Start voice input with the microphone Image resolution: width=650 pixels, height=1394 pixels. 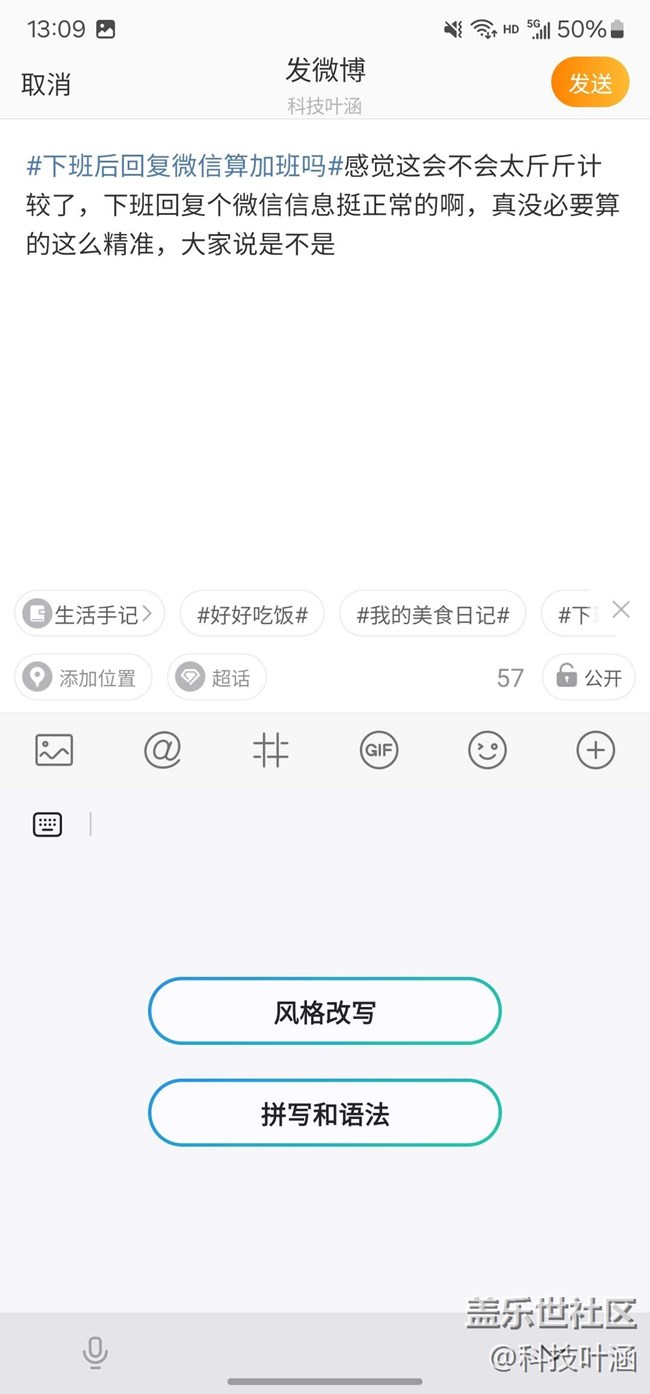click(x=95, y=1353)
